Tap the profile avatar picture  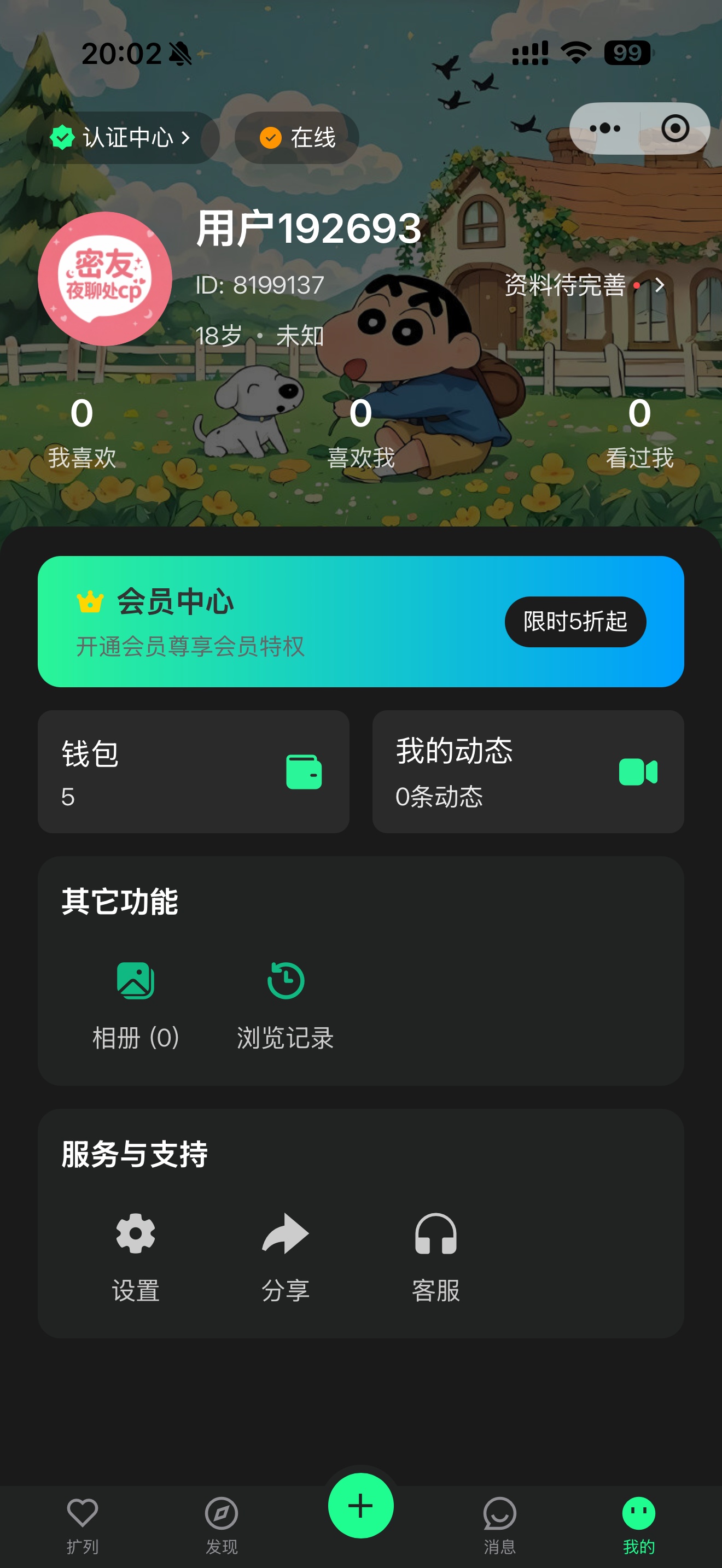(104, 279)
